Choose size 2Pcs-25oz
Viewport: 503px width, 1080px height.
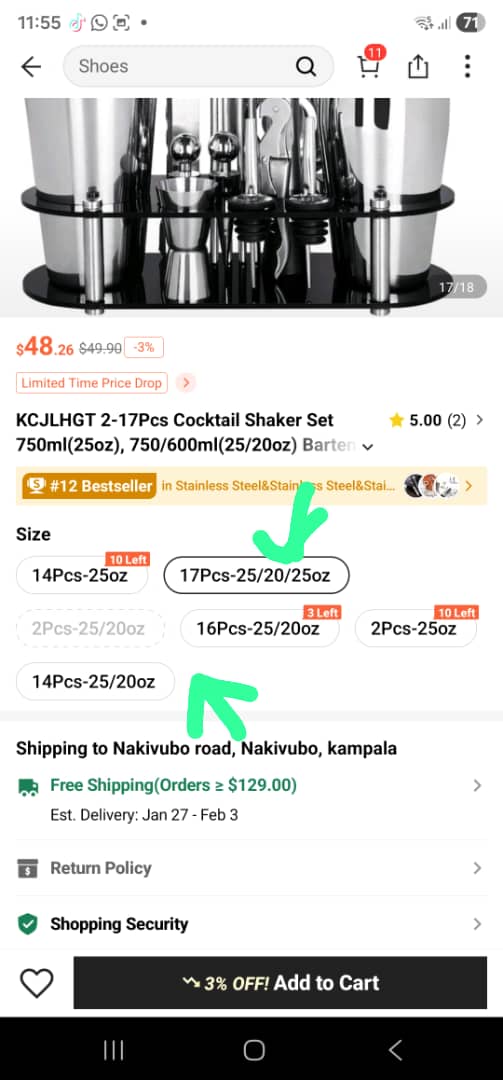pos(415,628)
